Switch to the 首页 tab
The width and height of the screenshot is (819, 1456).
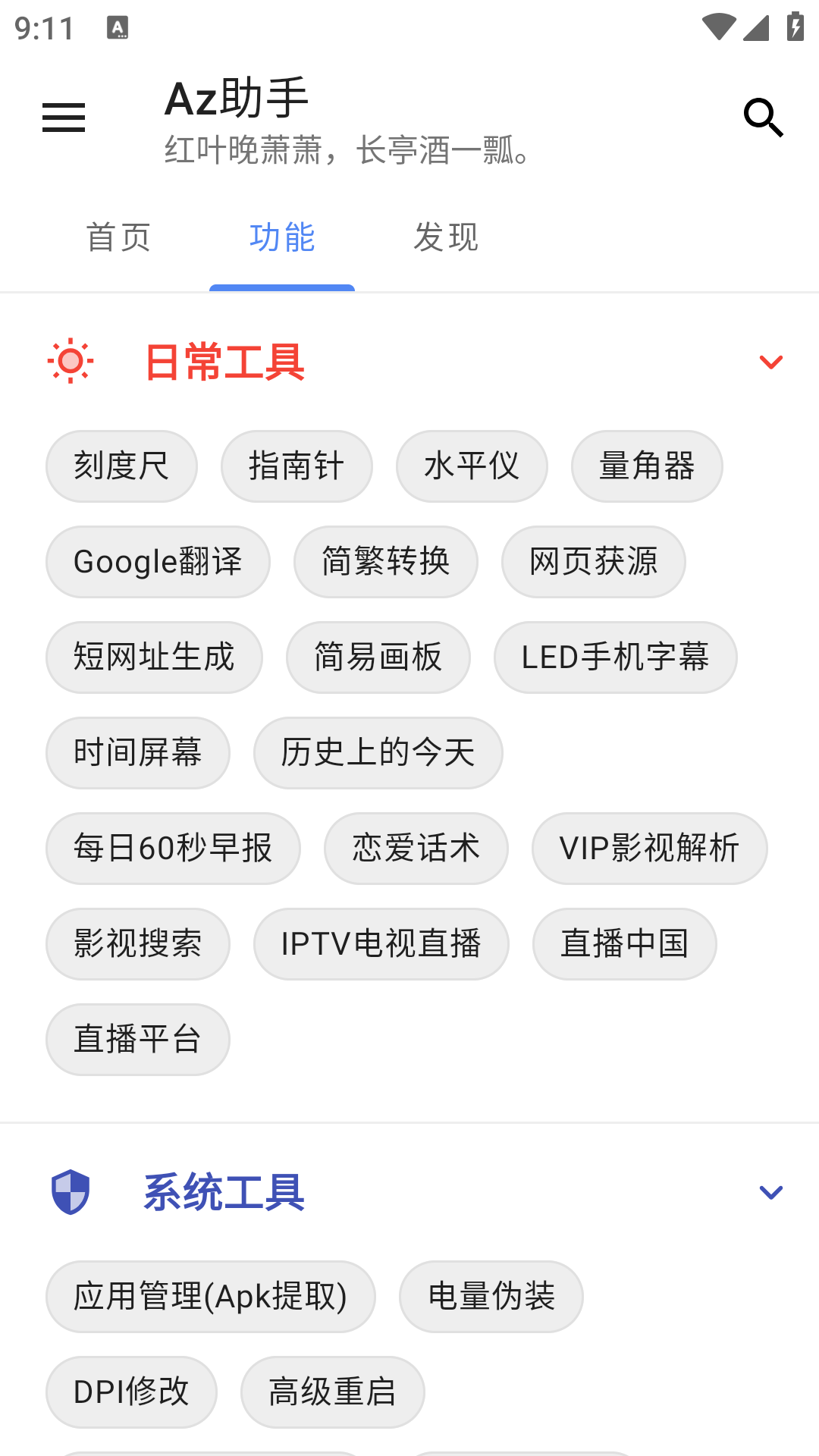click(x=121, y=237)
